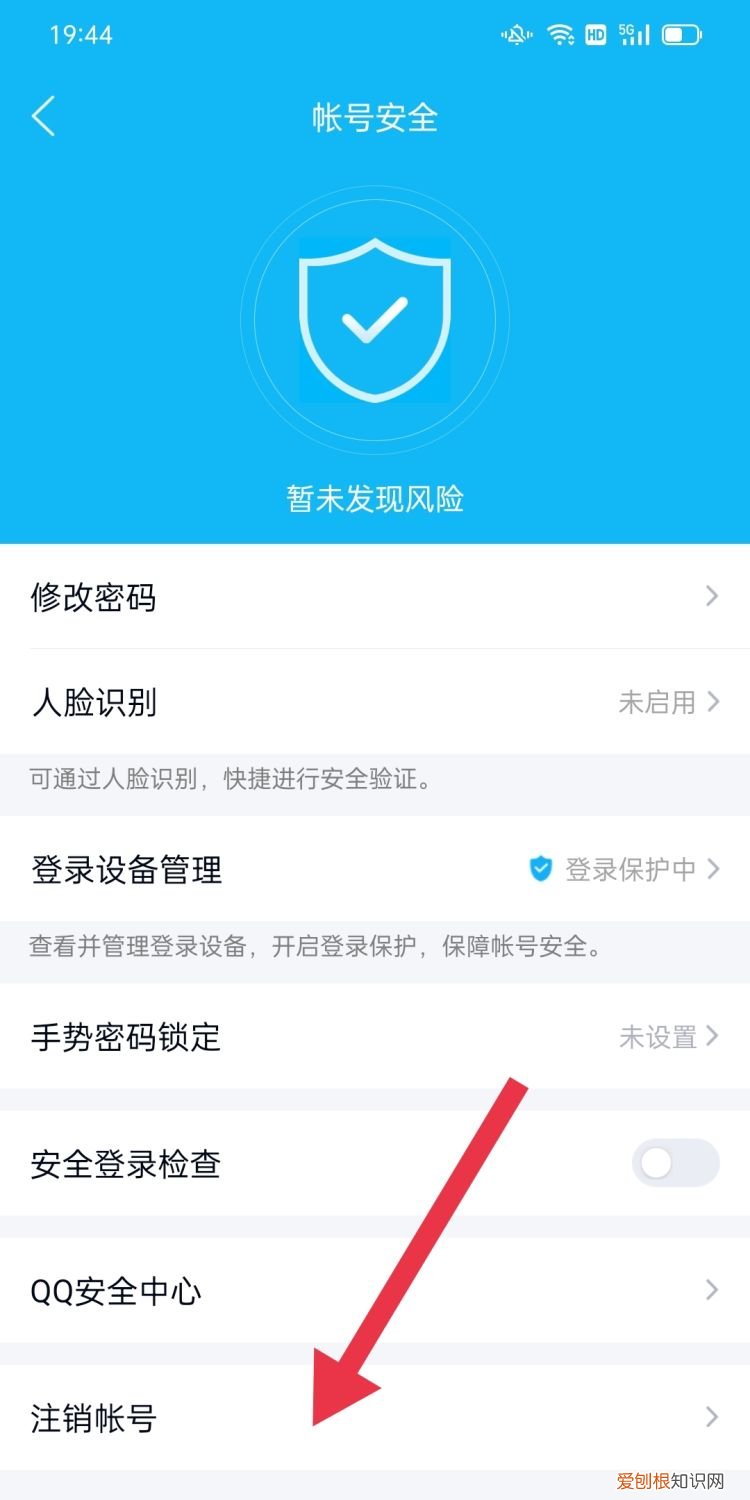
Task: Click the 5G signal strength icon
Action: tap(637, 35)
